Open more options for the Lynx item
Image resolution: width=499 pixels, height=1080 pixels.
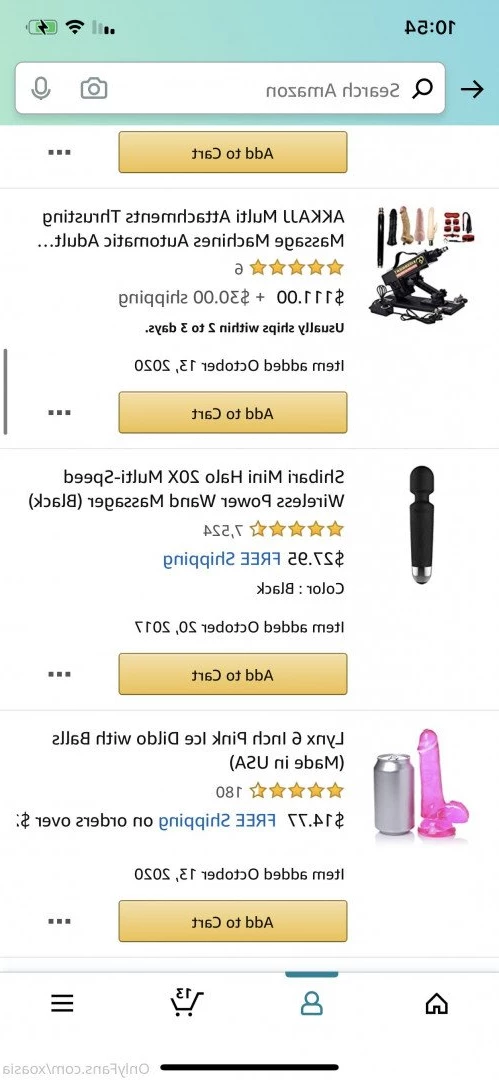(x=59, y=921)
